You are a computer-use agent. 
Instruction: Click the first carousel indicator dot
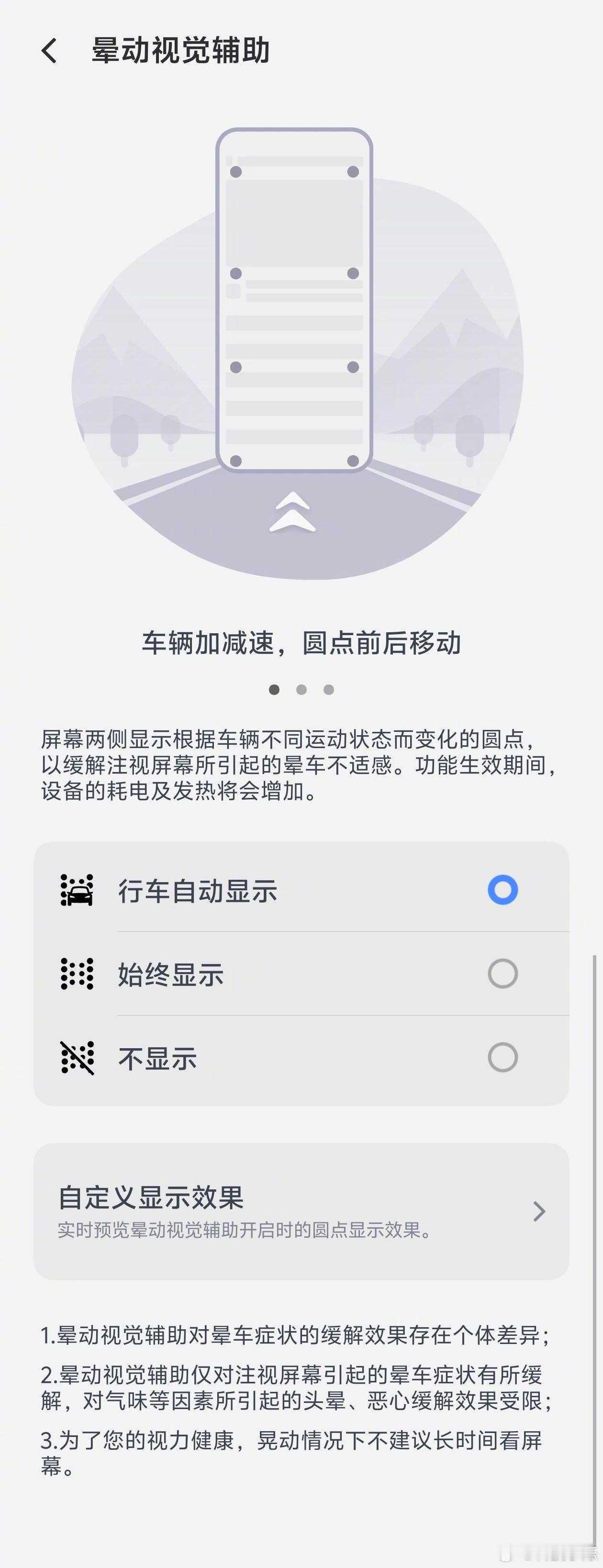tap(274, 690)
